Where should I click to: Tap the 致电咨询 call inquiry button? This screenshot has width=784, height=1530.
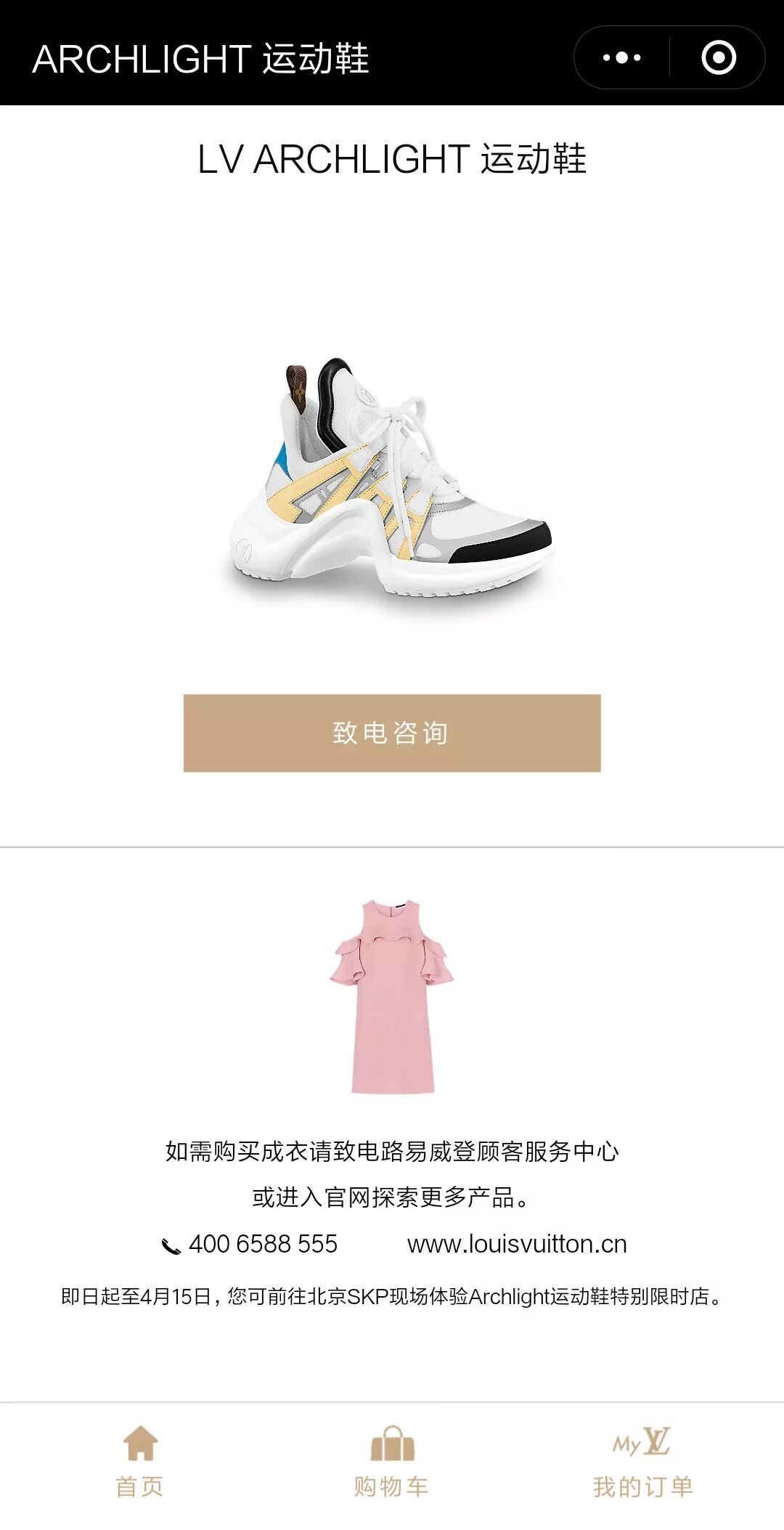(392, 733)
